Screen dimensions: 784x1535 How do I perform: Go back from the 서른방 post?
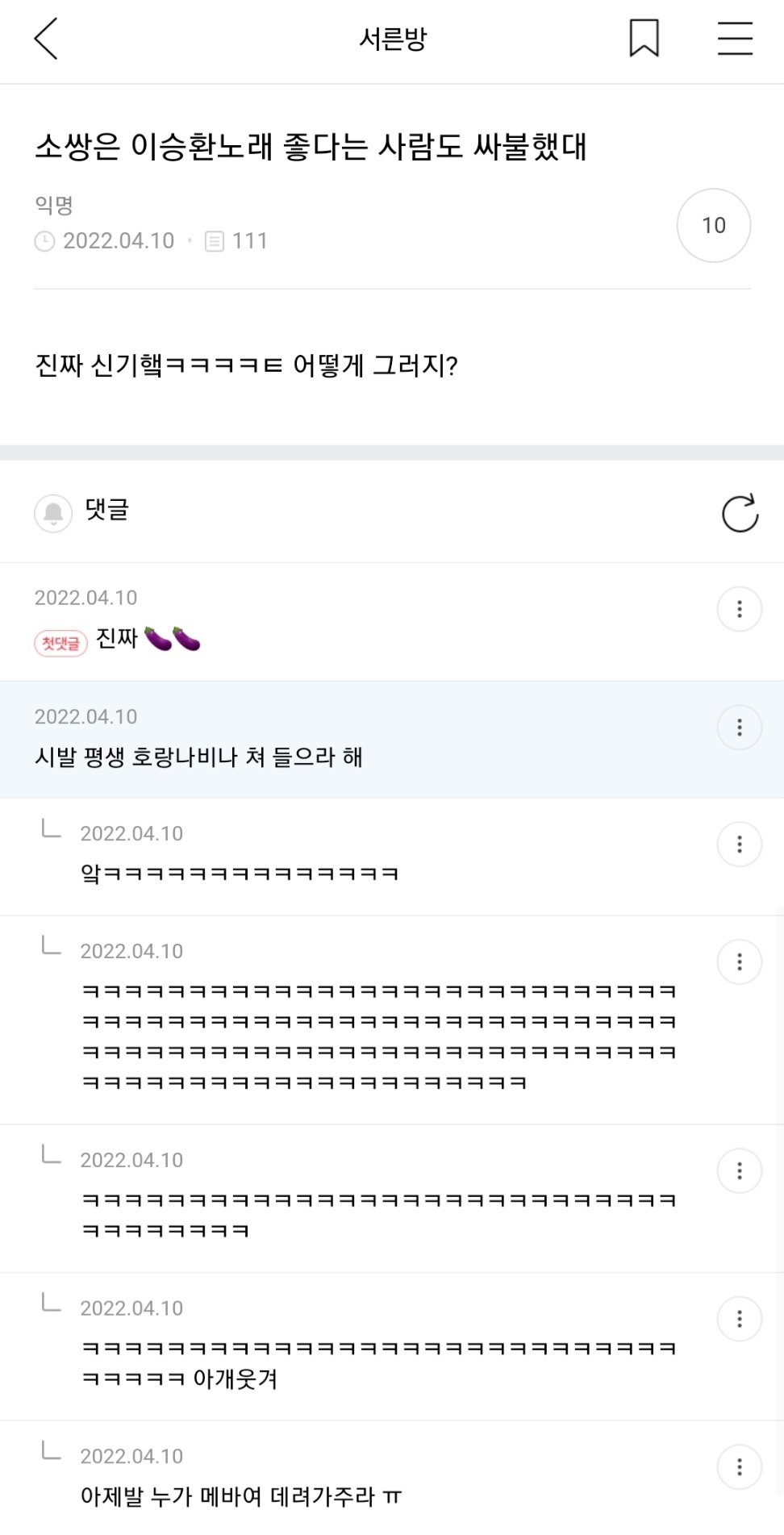(46, 39)
